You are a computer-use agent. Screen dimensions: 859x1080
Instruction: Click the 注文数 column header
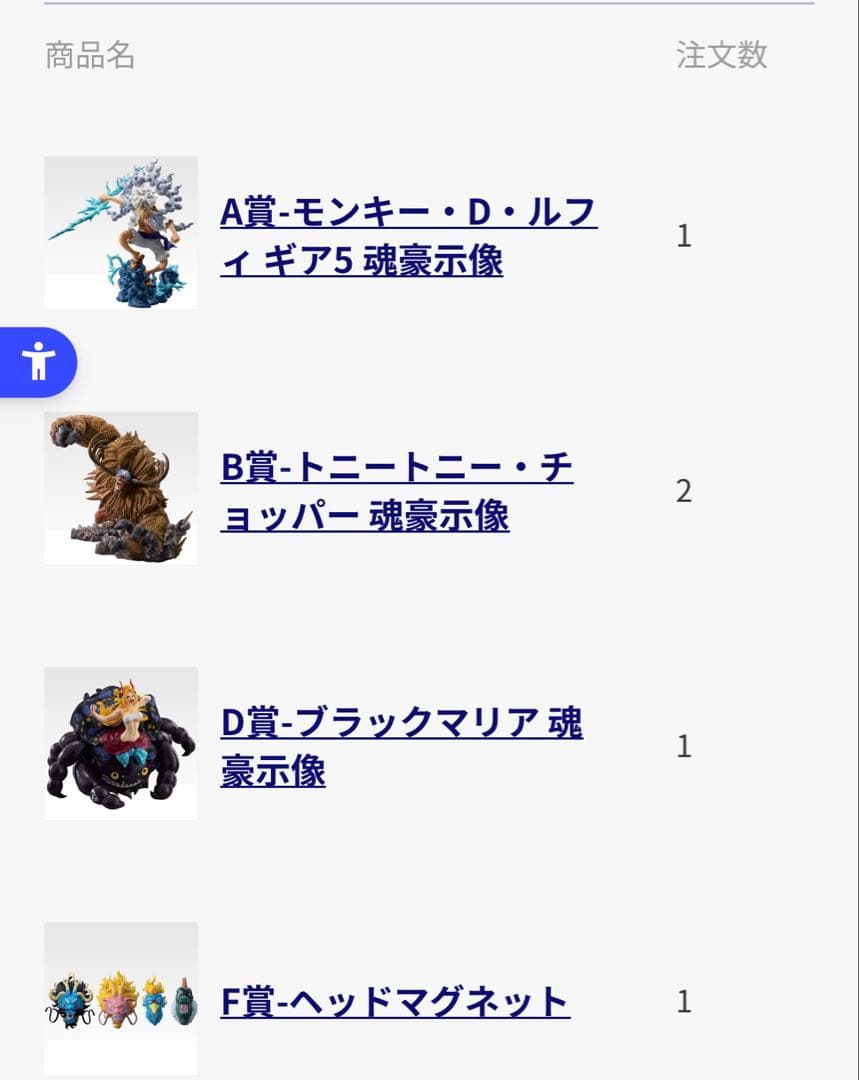pos(724,57)
